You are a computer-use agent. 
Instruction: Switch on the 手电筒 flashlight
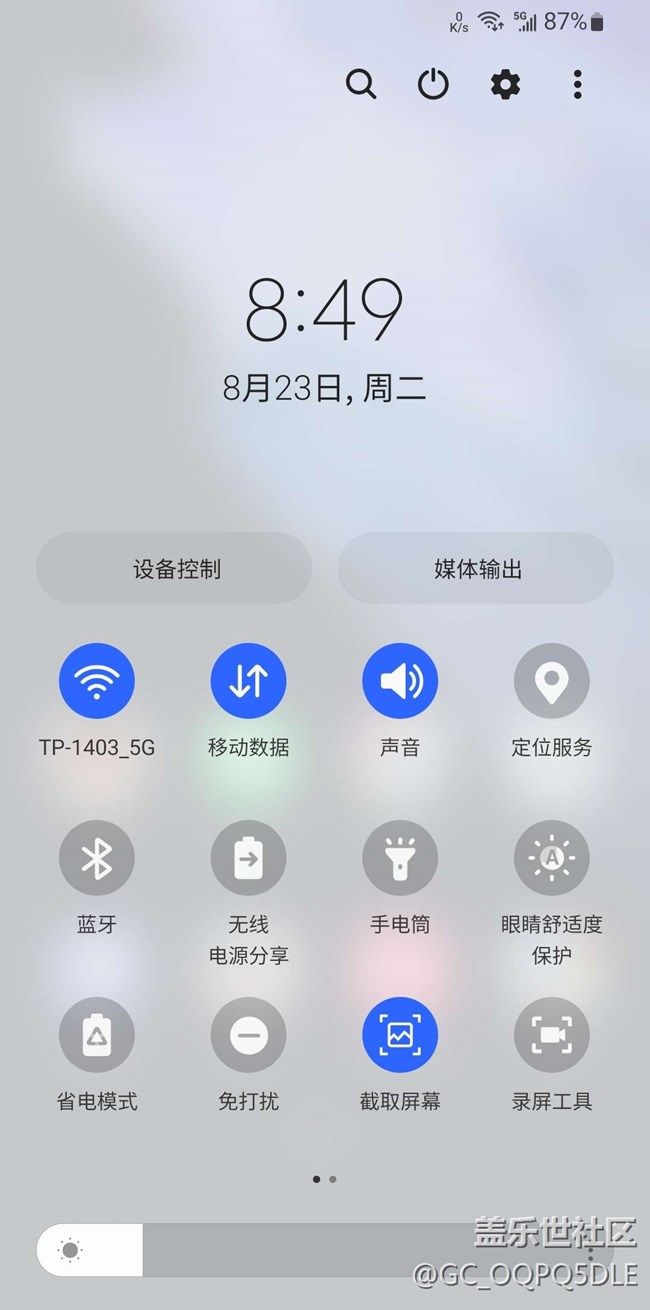coord(400,858)
